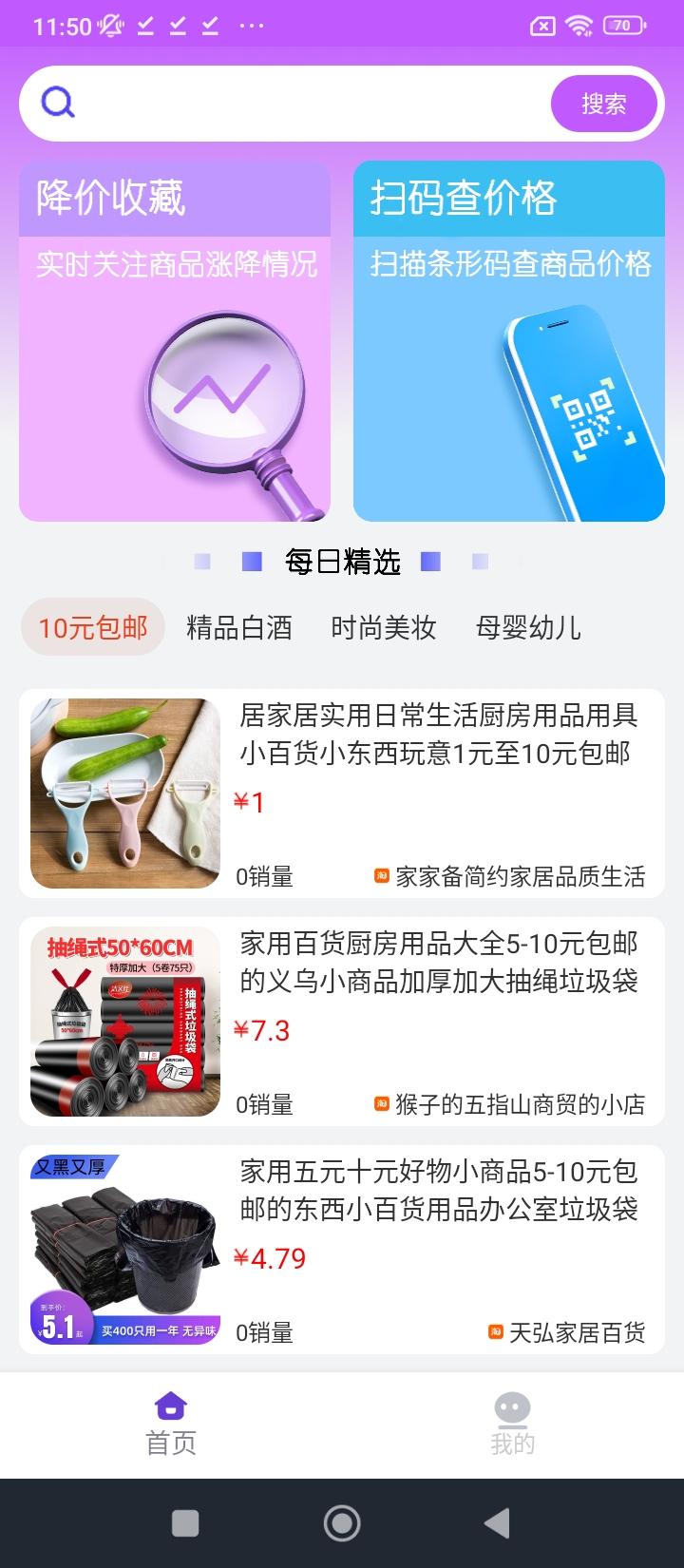
Task: Tap the Android back navigation arrow
Action: click(498, 1521)
